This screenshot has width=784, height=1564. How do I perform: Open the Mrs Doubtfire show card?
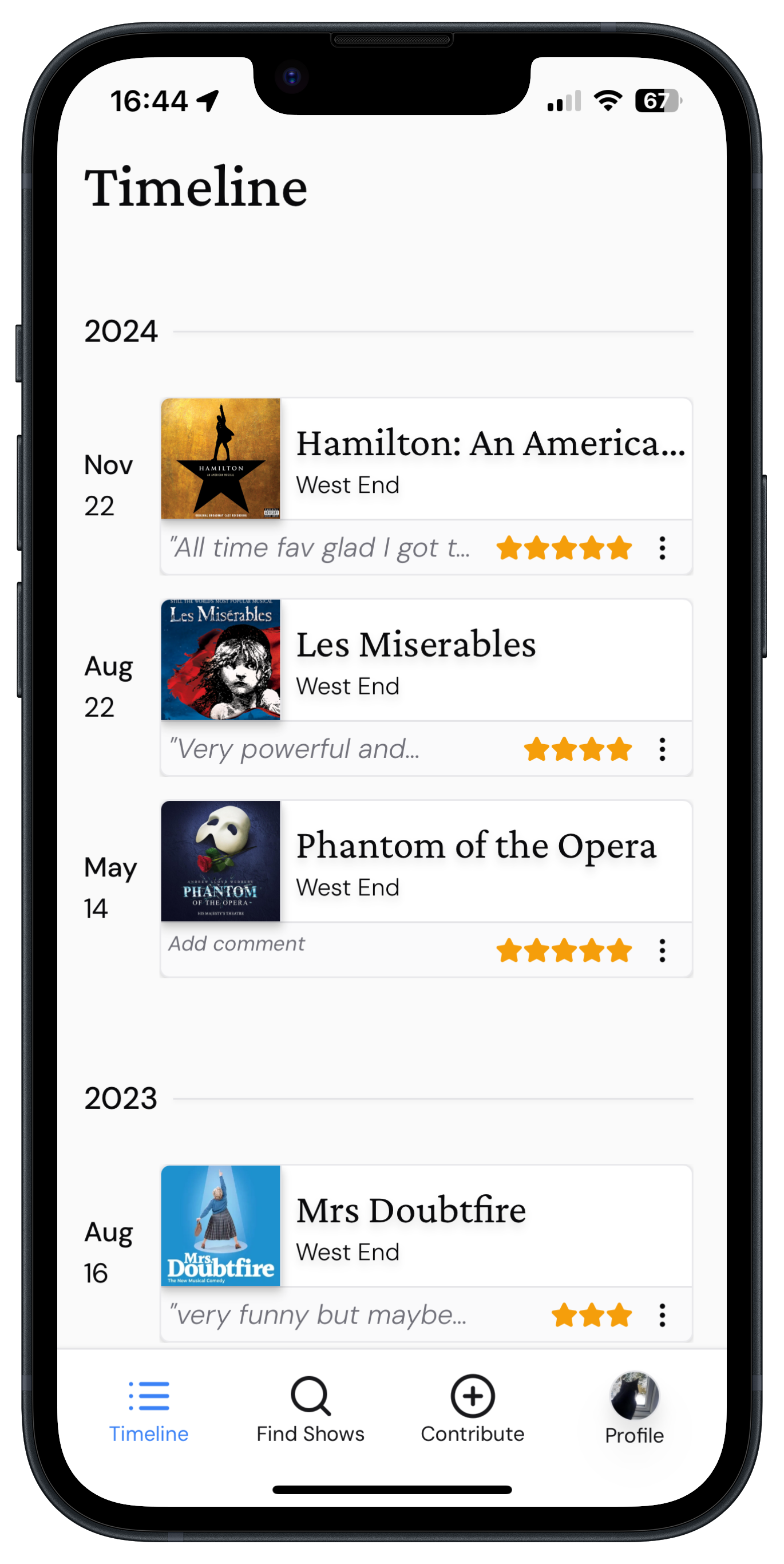[x=485, y=1226]
